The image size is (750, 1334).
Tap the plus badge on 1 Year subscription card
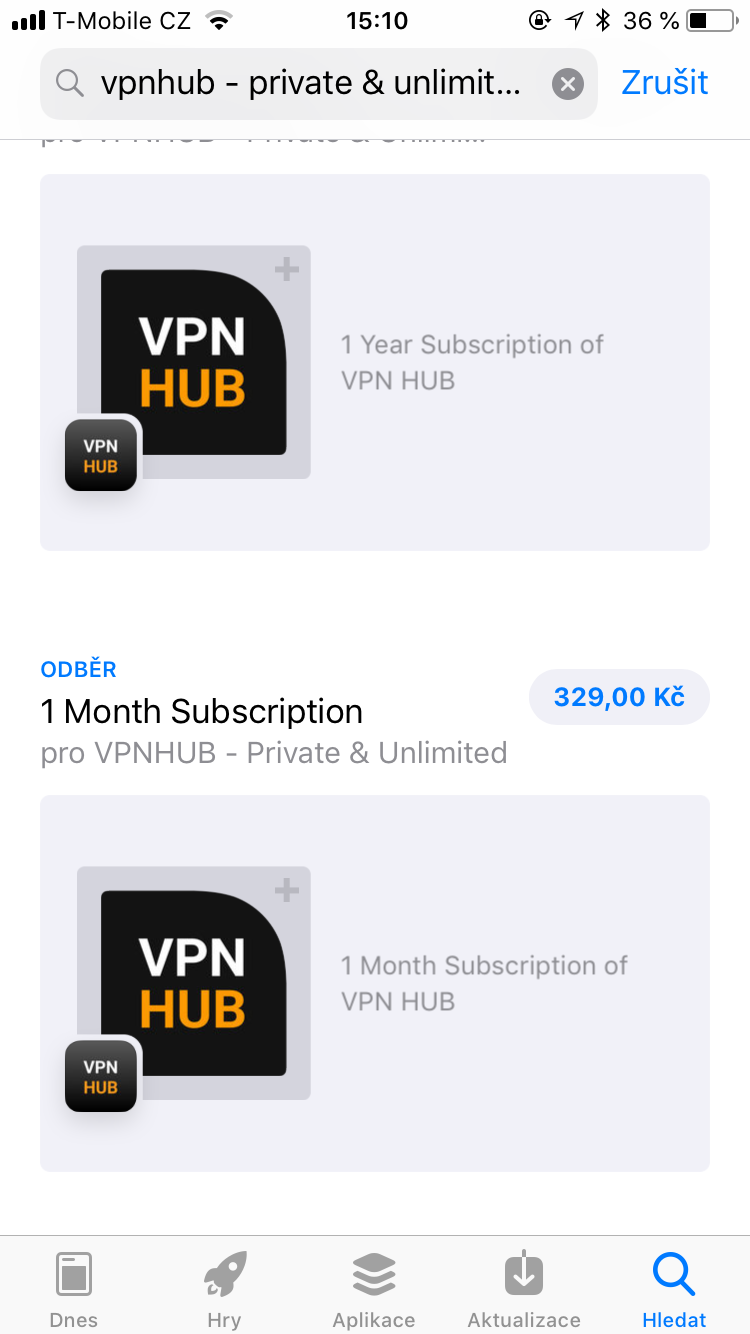pyautogui.click(x=286, y=268)
